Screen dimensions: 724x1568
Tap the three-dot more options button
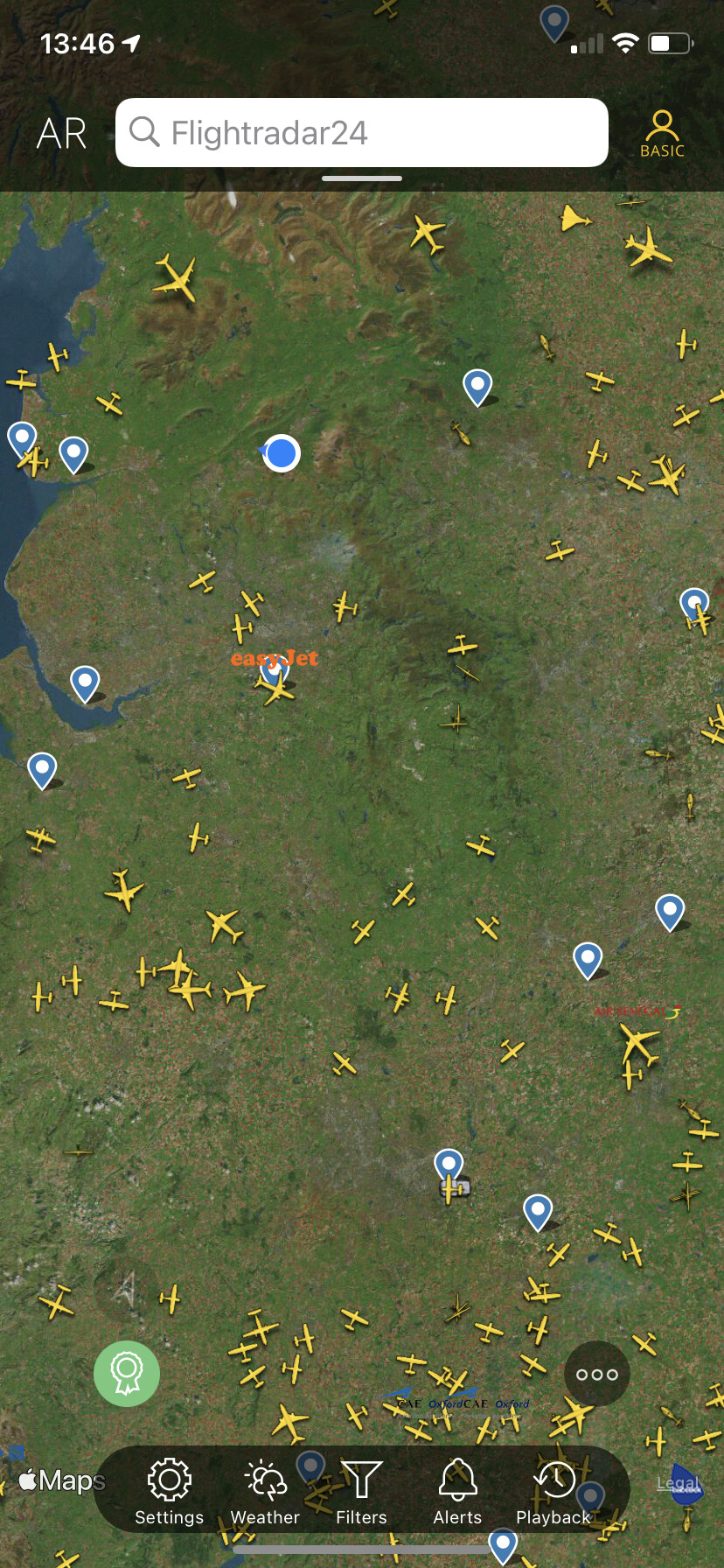pos(597,1374)
